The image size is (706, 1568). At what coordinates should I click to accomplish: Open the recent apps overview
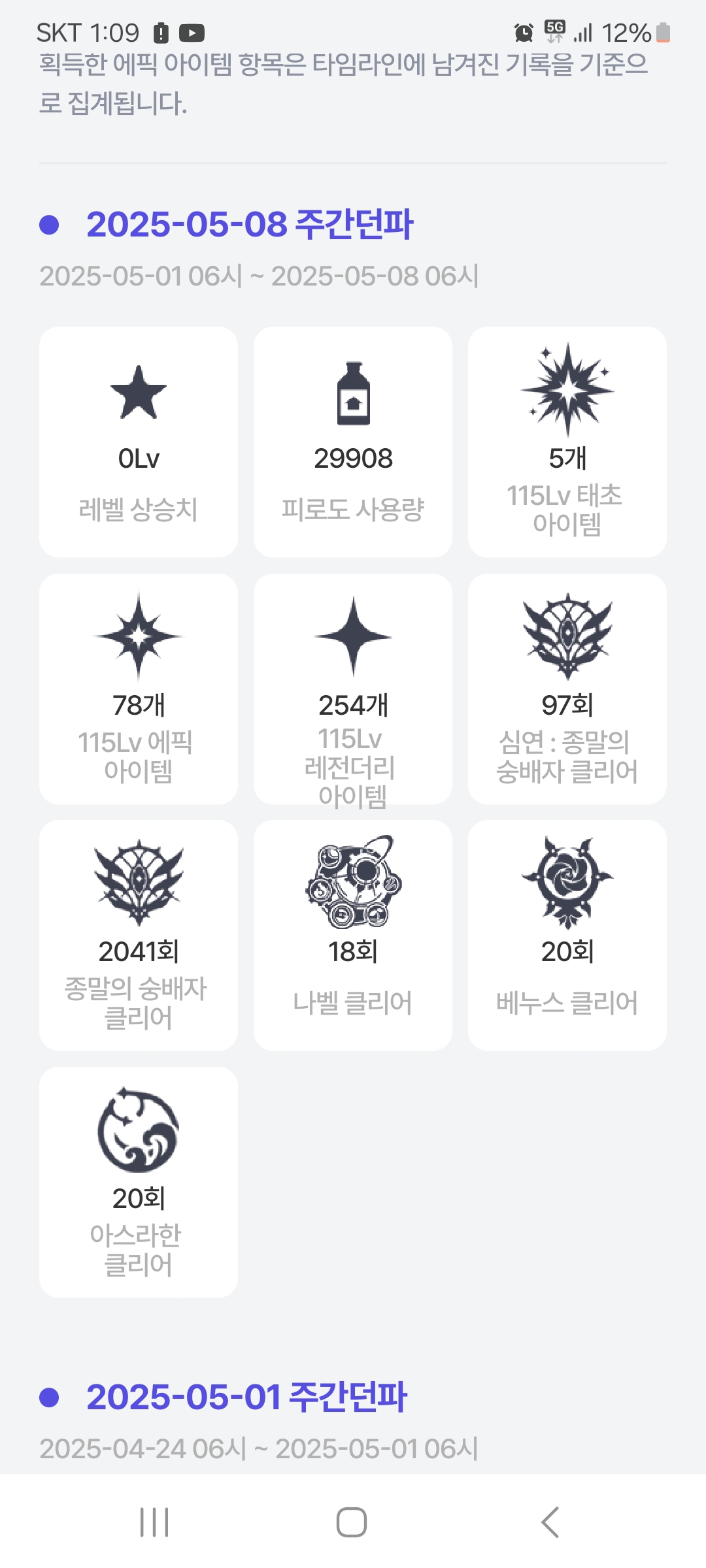155,1522
